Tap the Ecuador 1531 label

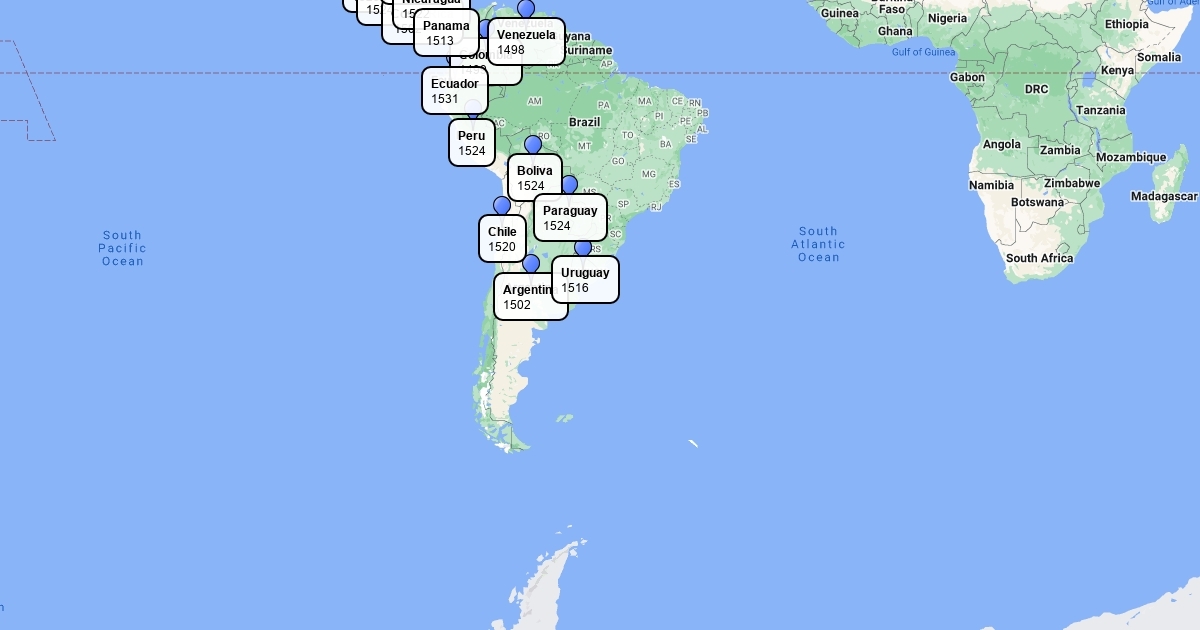click(x=455, y=91)
